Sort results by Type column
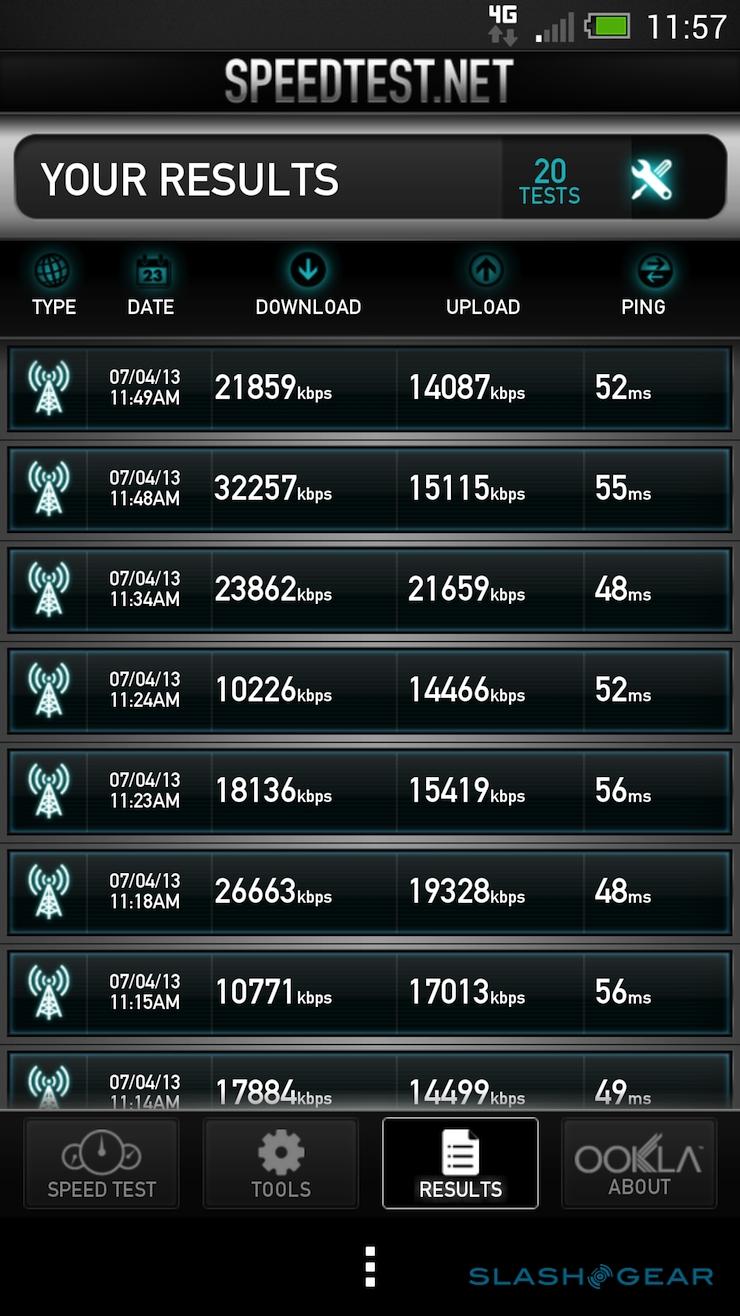The height and width of the screenshot is (1316, 740). 53,286
